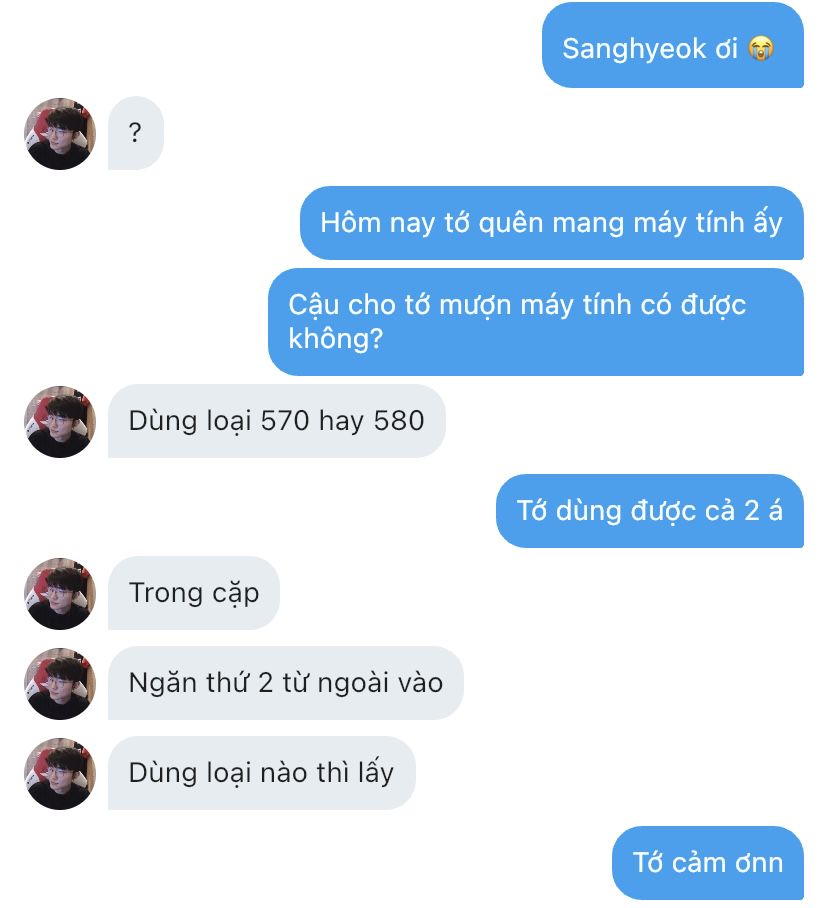Image resolution: width=828 pixels, height=908 pixels.
Task: Select the avatar by "Ngăn thứ 2 từ ngoài vào"
Action: [60, 684]
